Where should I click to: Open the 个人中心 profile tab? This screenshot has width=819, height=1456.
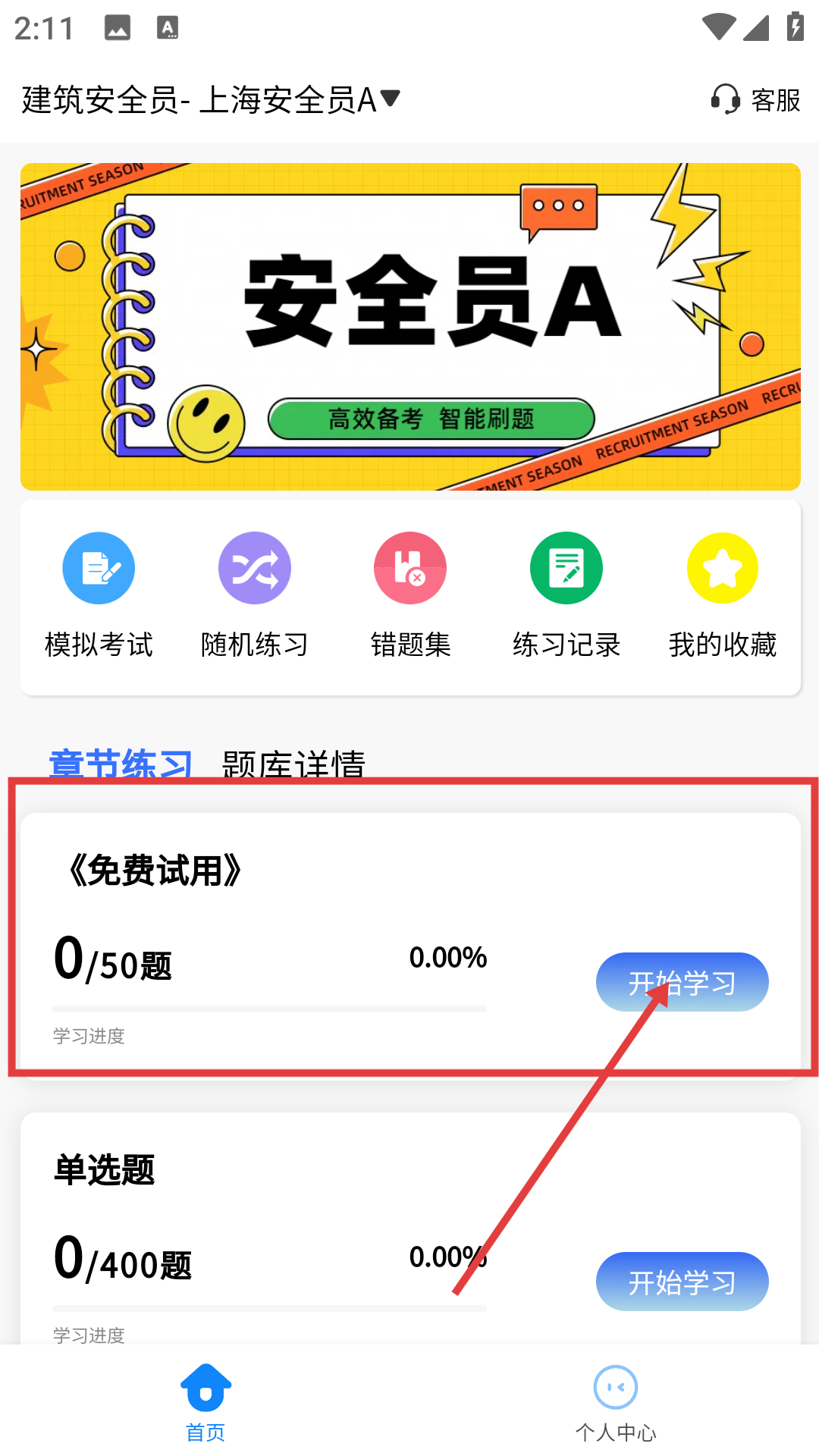pos(615,1401)
